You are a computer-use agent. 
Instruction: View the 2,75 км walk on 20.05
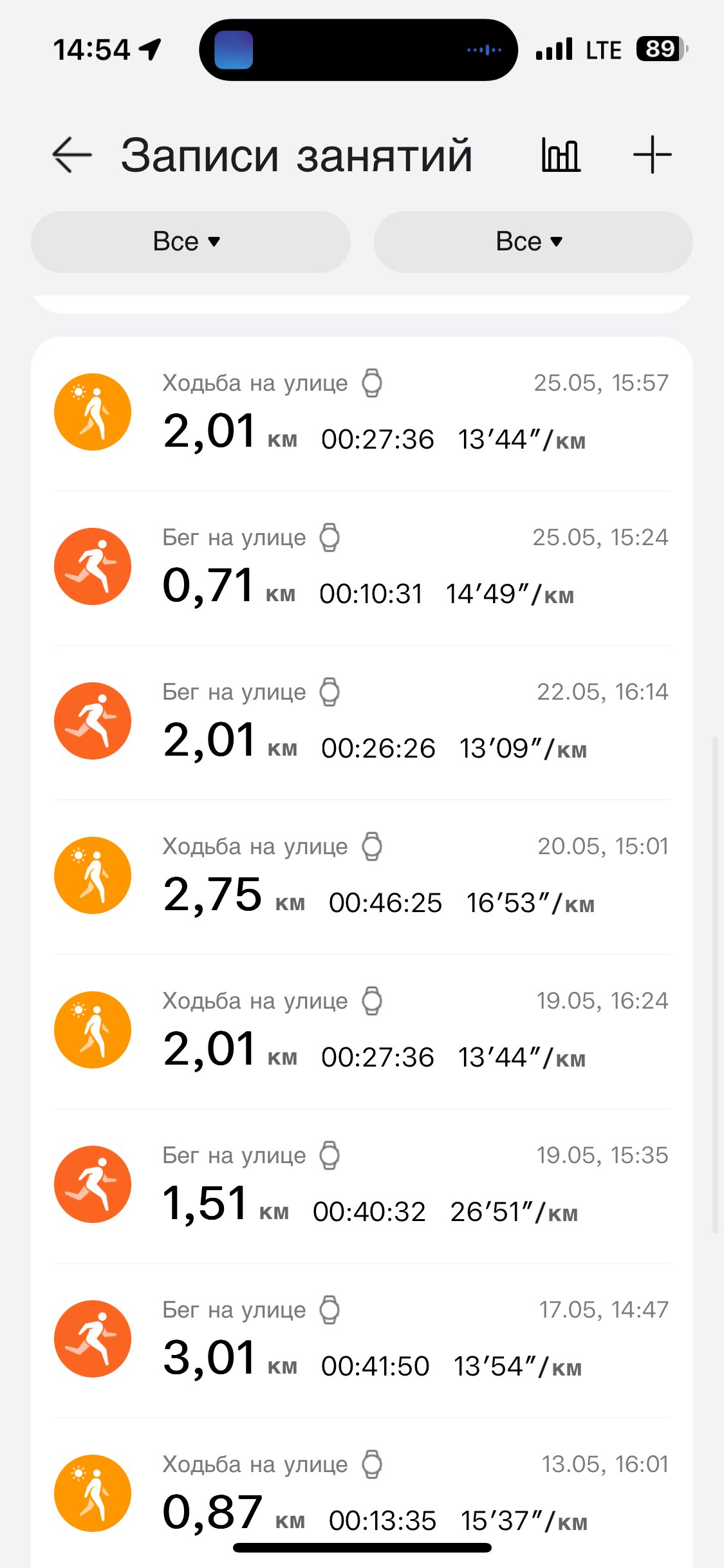click(x=362, y=877)
